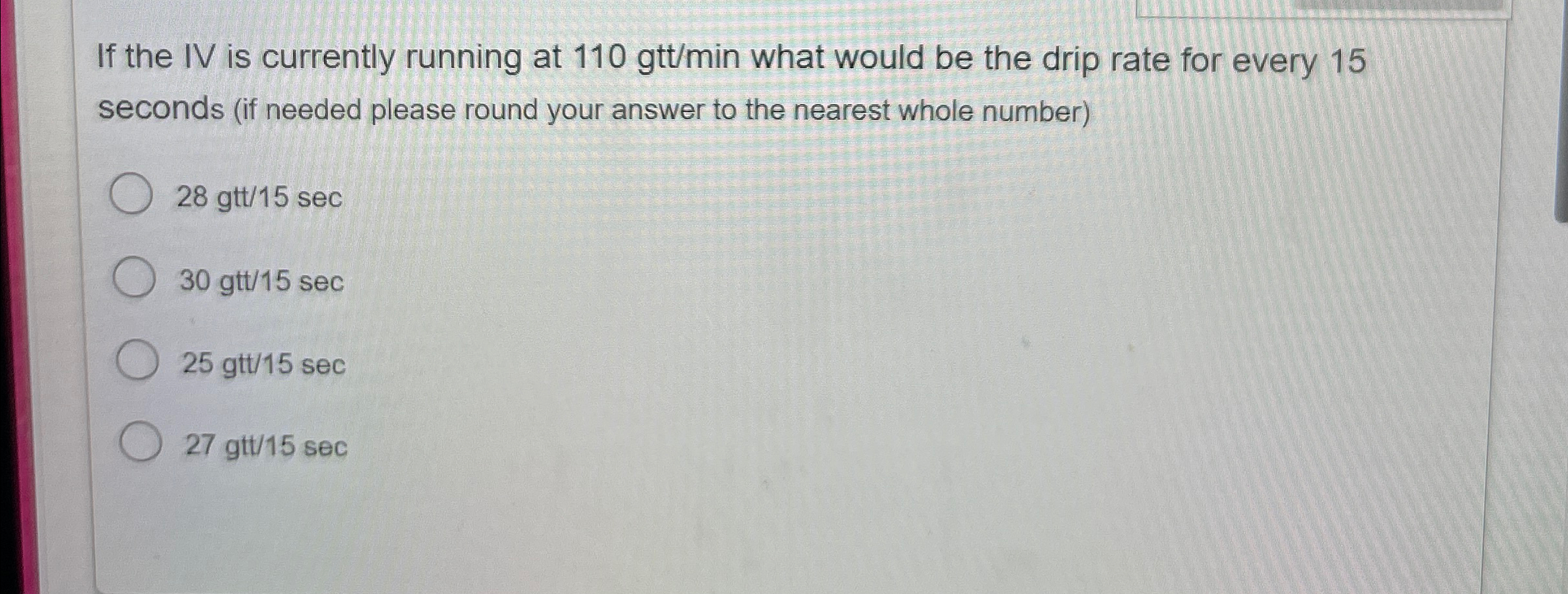Choose the 30 gtt/15 sec option
Screen dimensions: 1568x594
tap(134, 278)
